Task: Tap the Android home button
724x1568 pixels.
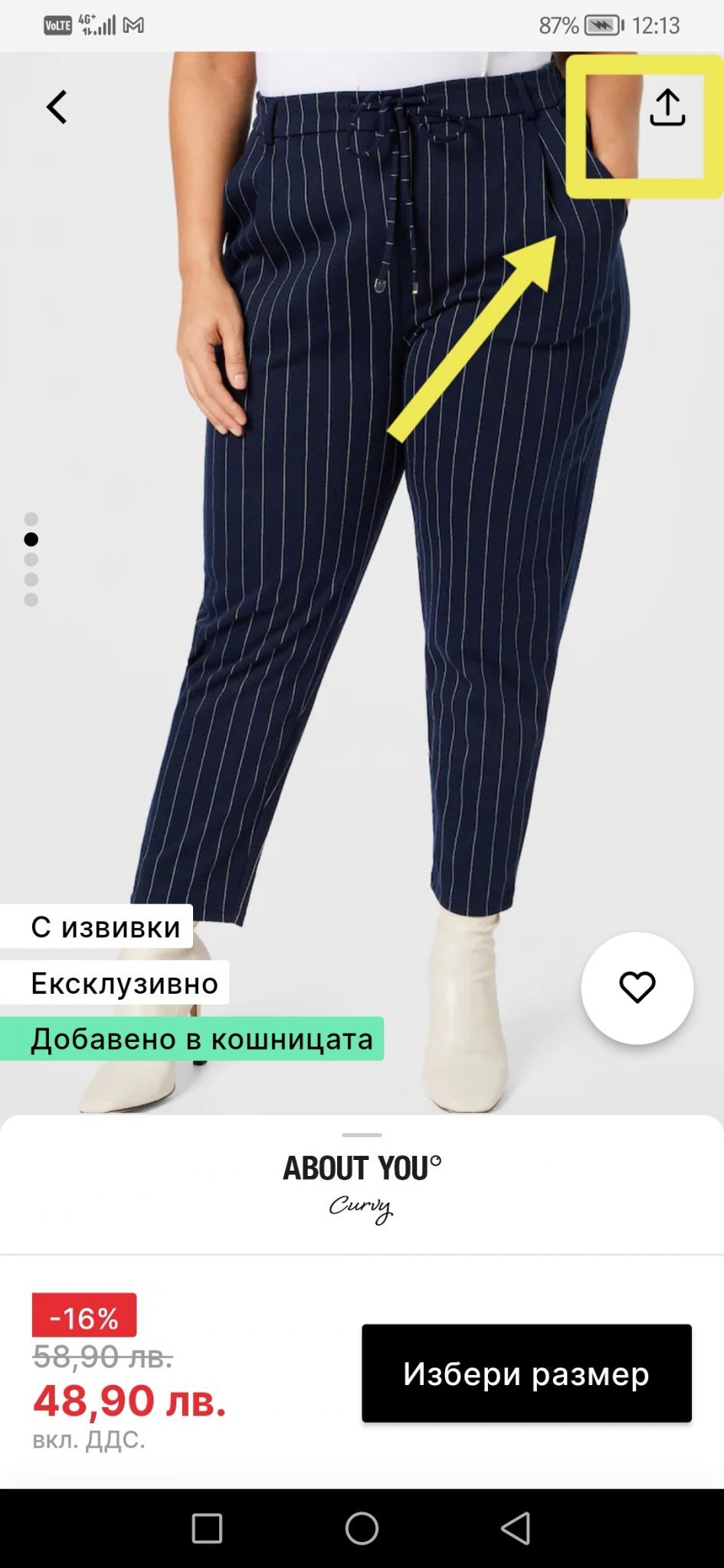Action: click(x=362, y=1529)
